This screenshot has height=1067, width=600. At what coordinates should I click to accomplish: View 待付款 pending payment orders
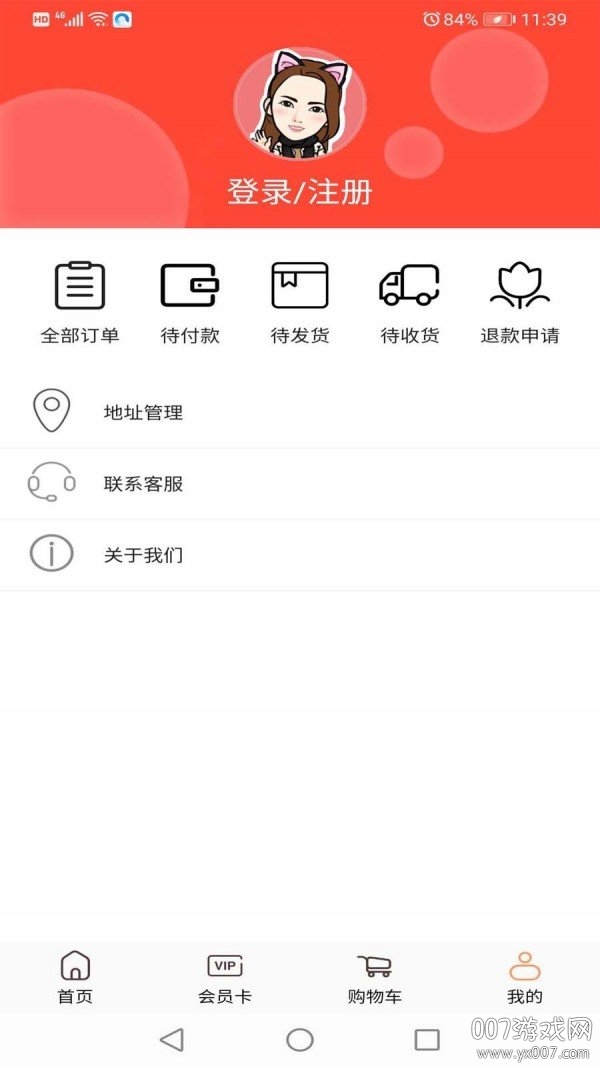pos(190,302)
